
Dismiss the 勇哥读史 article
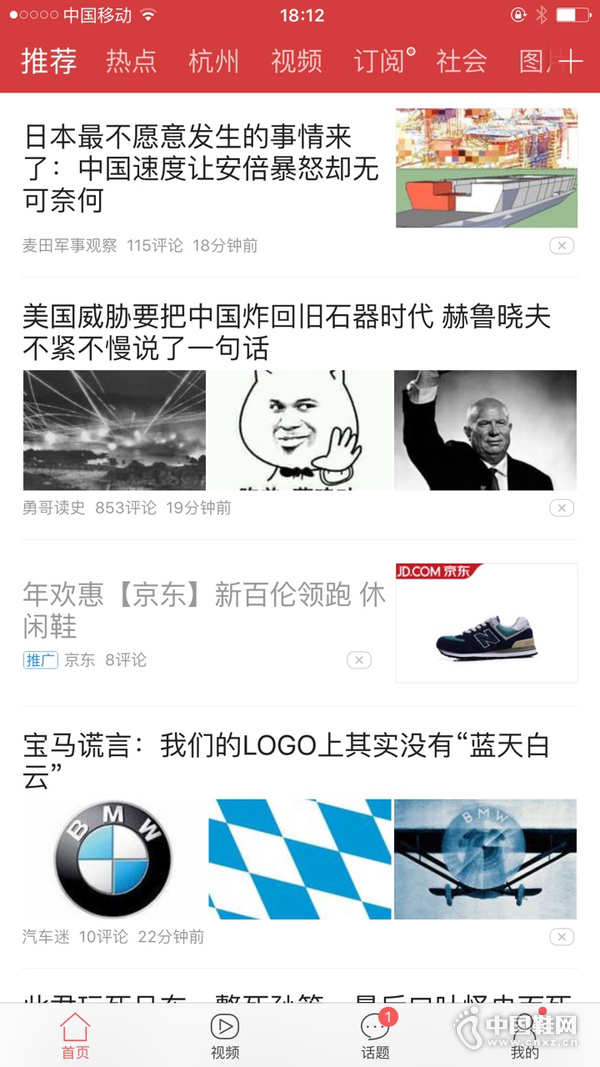click(x=562, y=508)
